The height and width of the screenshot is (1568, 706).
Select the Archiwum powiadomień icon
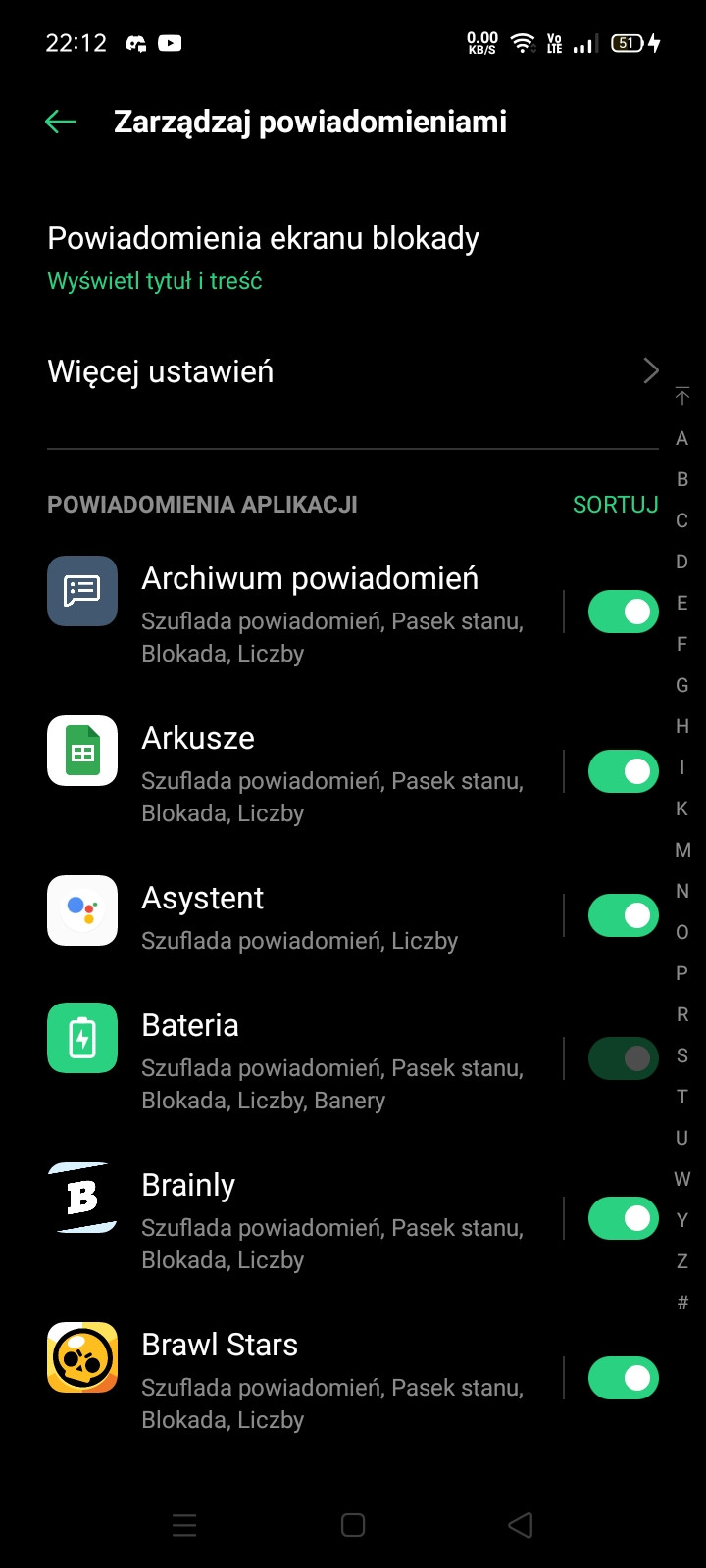pyautogui.click(x=81, y=591)
